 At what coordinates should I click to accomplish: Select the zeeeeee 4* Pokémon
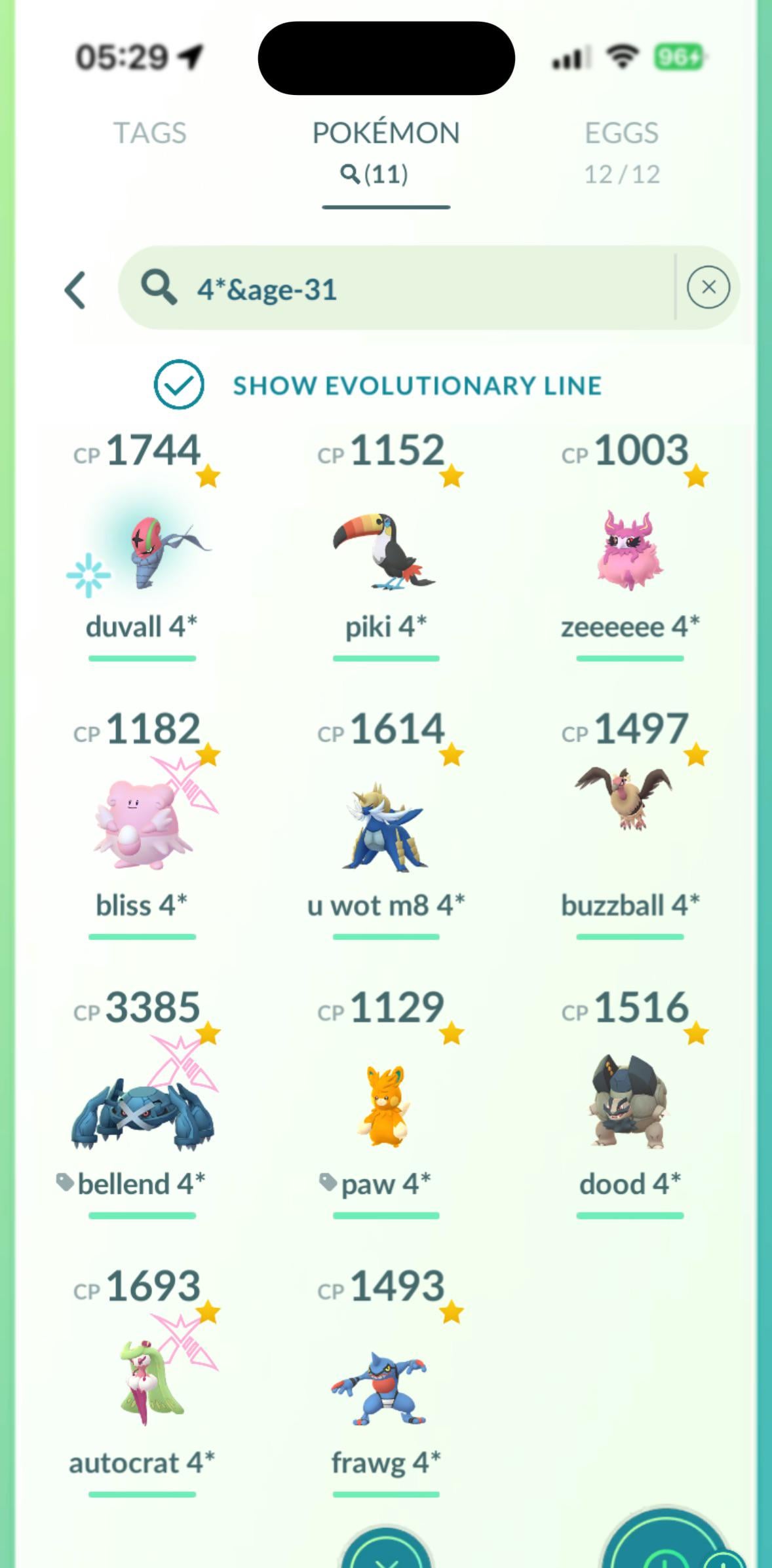[x=630, y=550]
